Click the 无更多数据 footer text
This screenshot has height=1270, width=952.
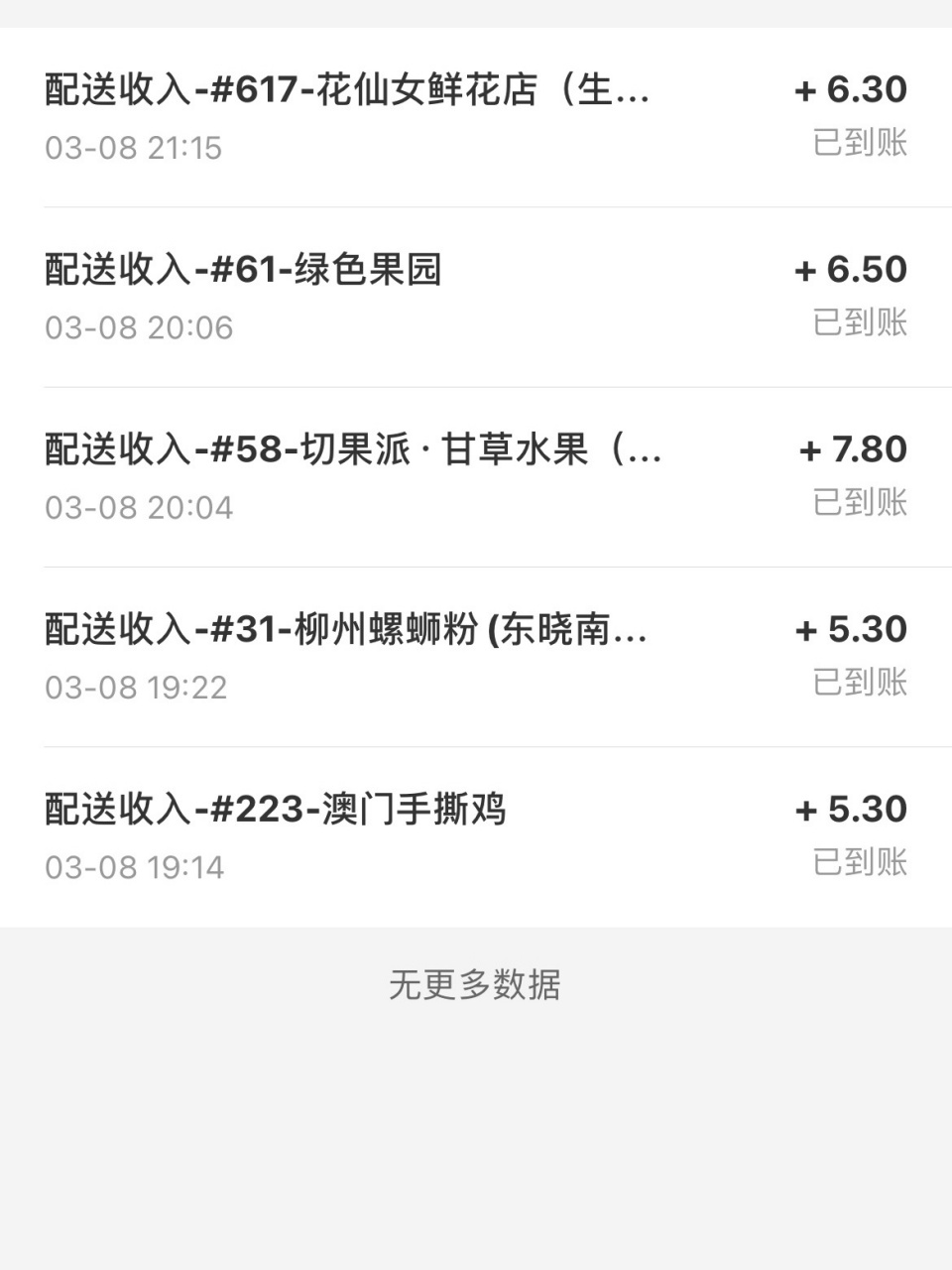476,986
